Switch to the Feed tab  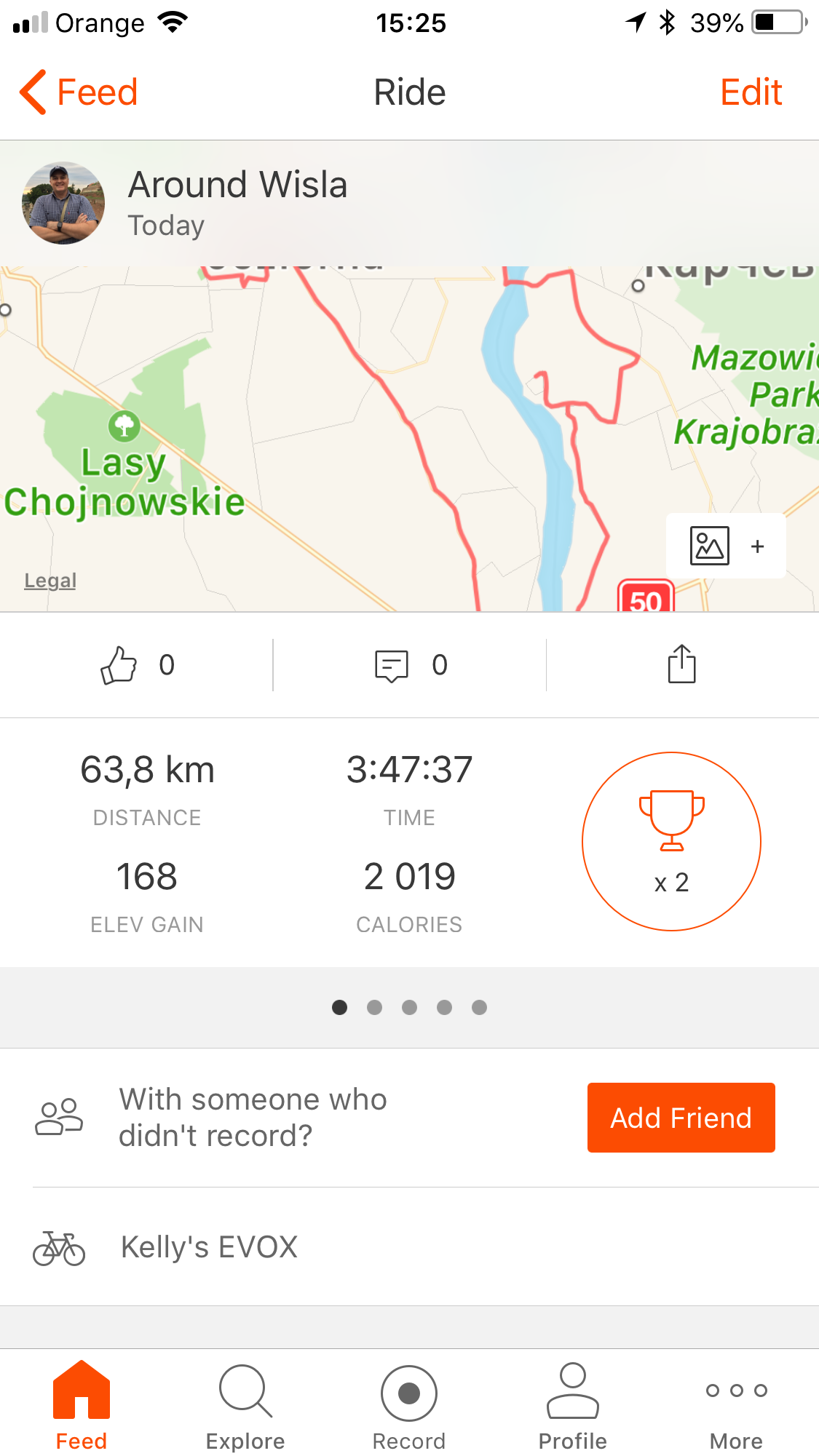pos(82,1404)
